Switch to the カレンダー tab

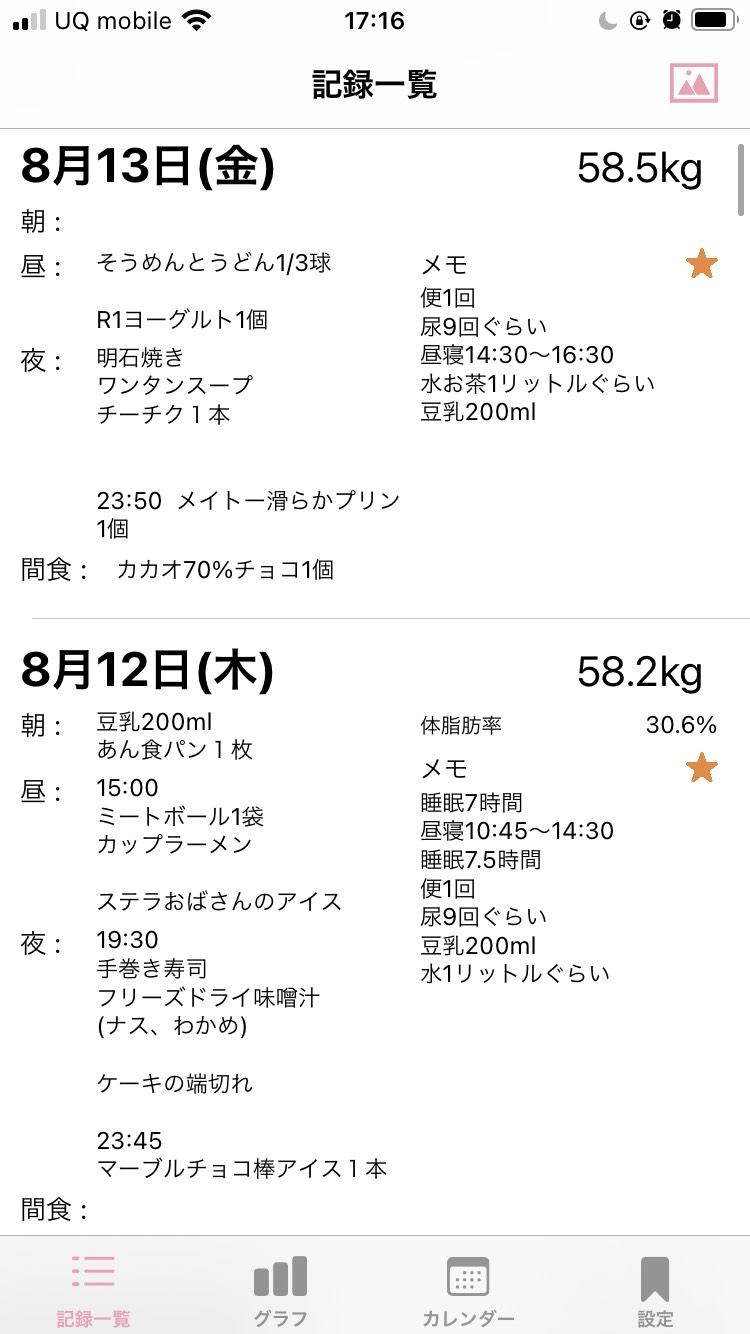click(468, 1290)
